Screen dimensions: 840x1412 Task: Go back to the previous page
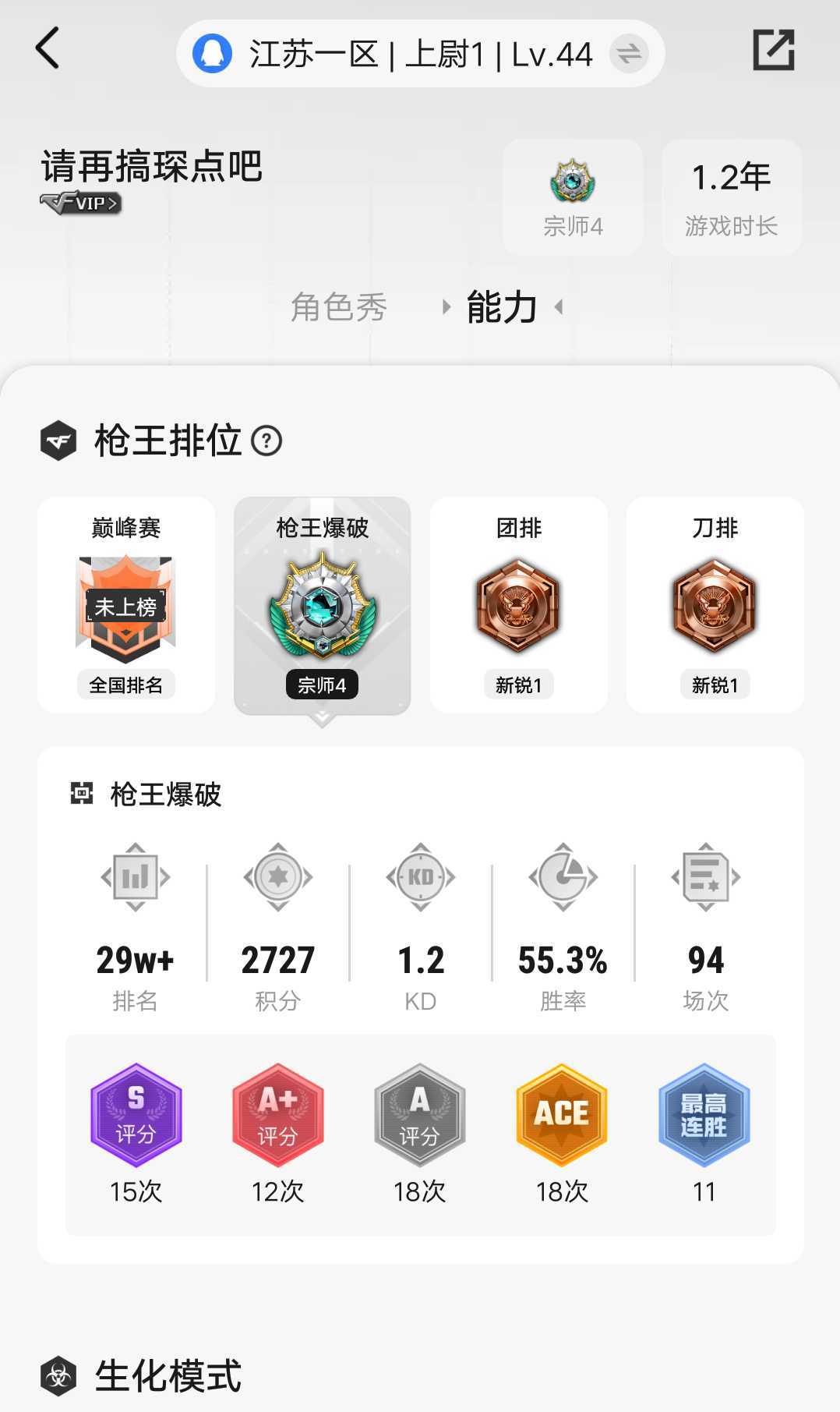click(x=48, y=48)
